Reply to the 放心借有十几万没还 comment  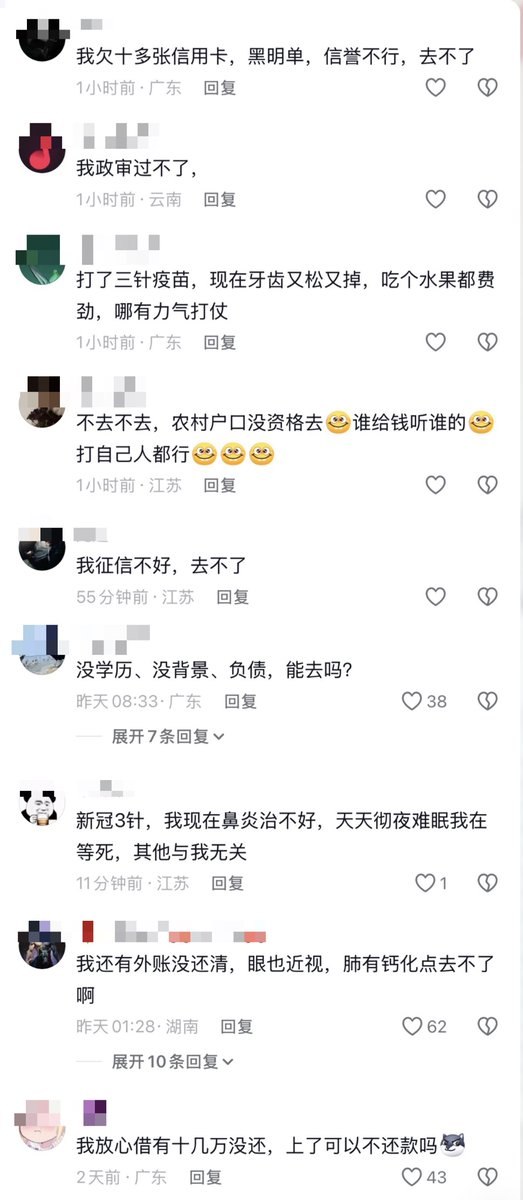point(207,1177)
